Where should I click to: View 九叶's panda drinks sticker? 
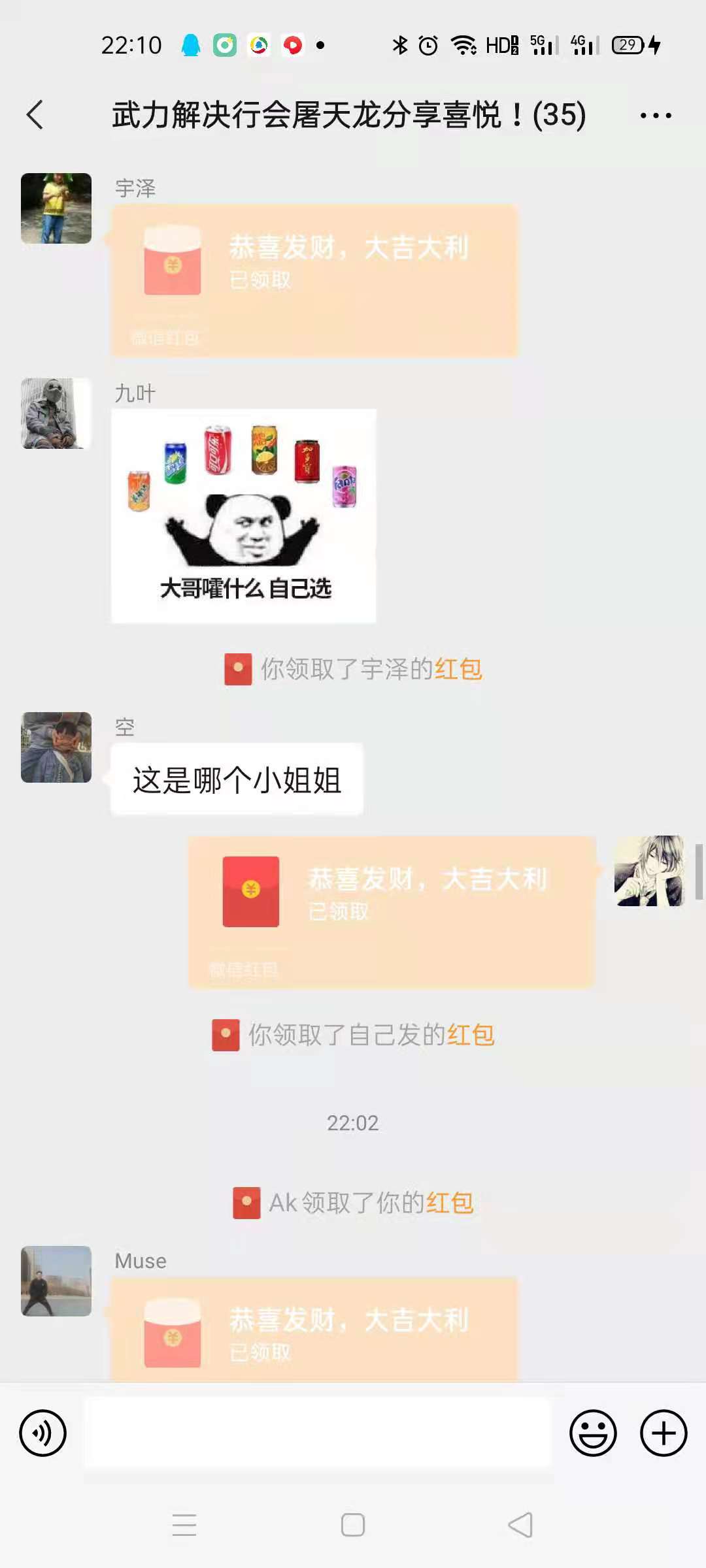[244, 515]
